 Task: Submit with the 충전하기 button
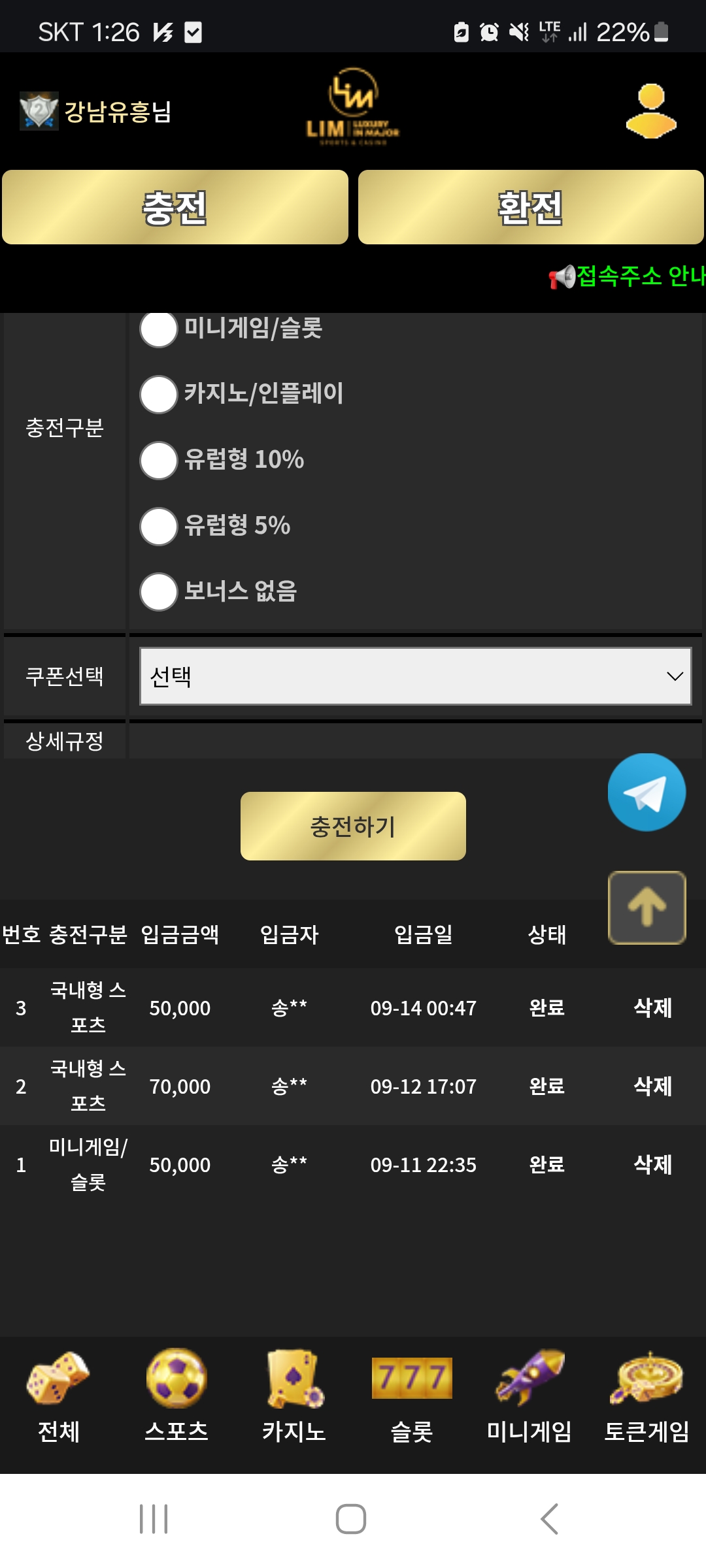(x=353, y=826)
